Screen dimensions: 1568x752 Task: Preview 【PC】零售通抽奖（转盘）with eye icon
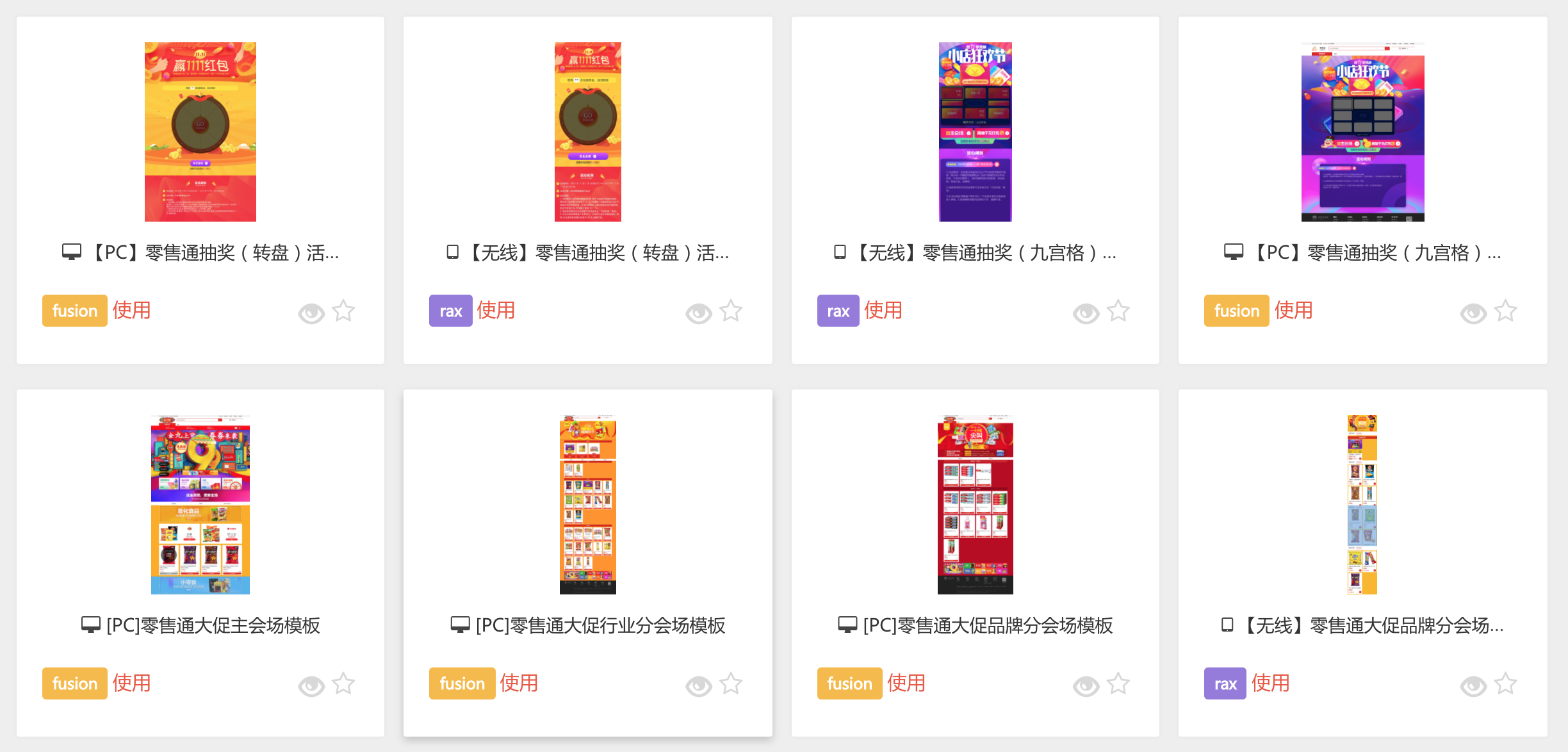click(311, 313)
